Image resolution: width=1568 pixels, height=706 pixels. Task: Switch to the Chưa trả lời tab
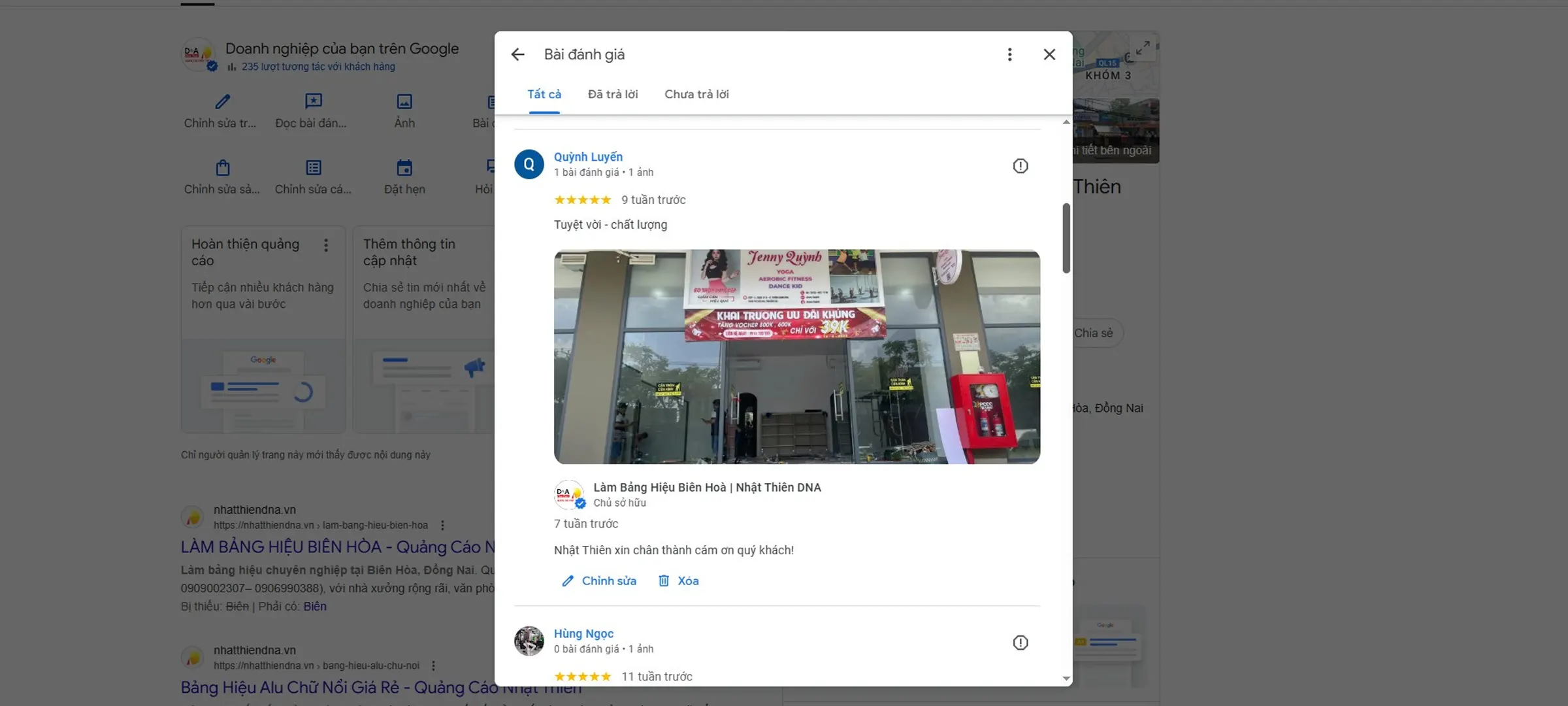click(x=696, y=94)
